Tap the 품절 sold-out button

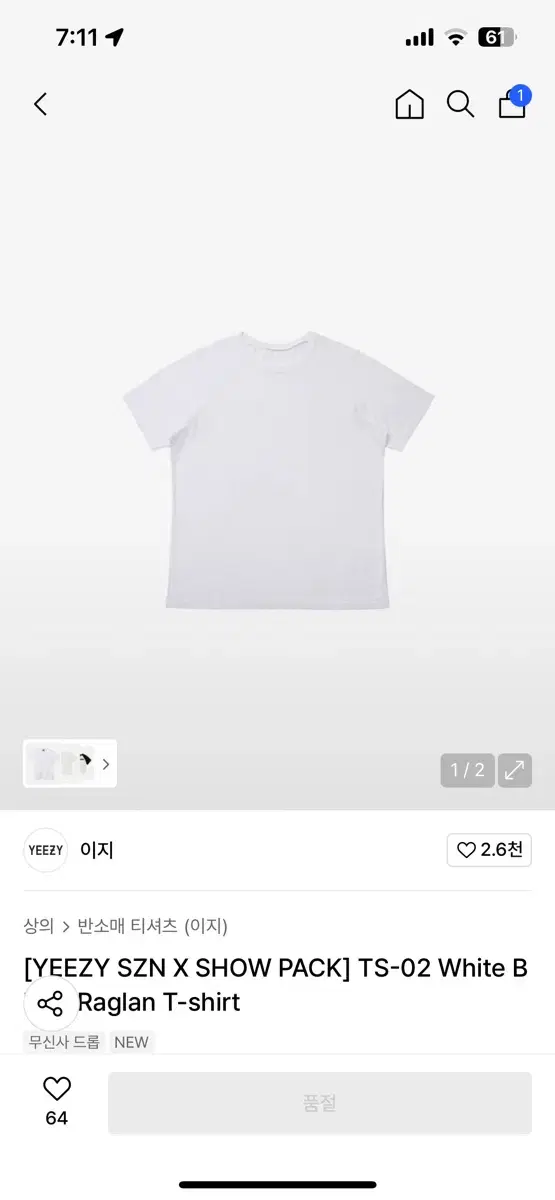(320, 1103)
